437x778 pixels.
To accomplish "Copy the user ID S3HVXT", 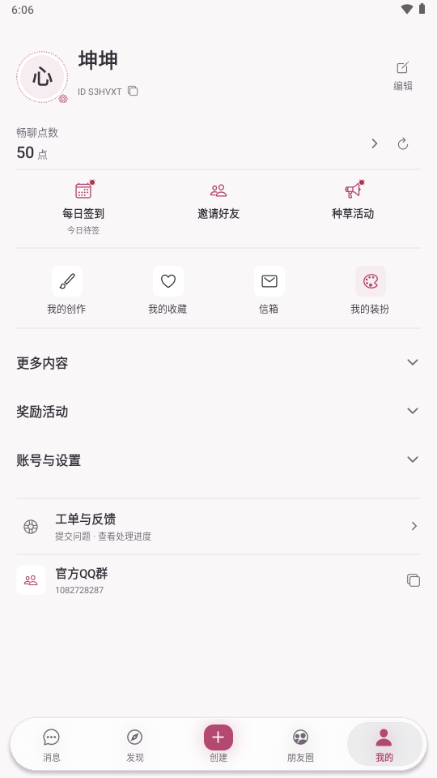I will tap(133, 91).
